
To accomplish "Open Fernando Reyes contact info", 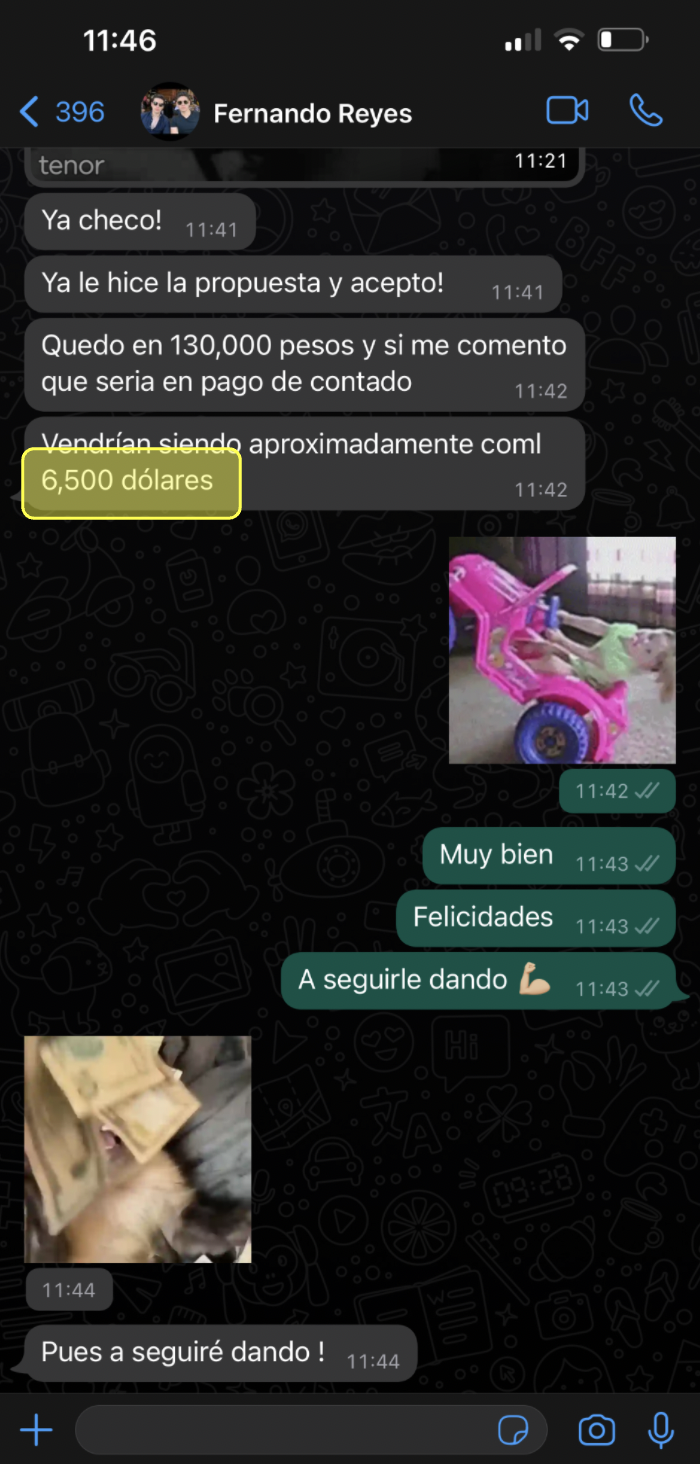I will 312,113.
